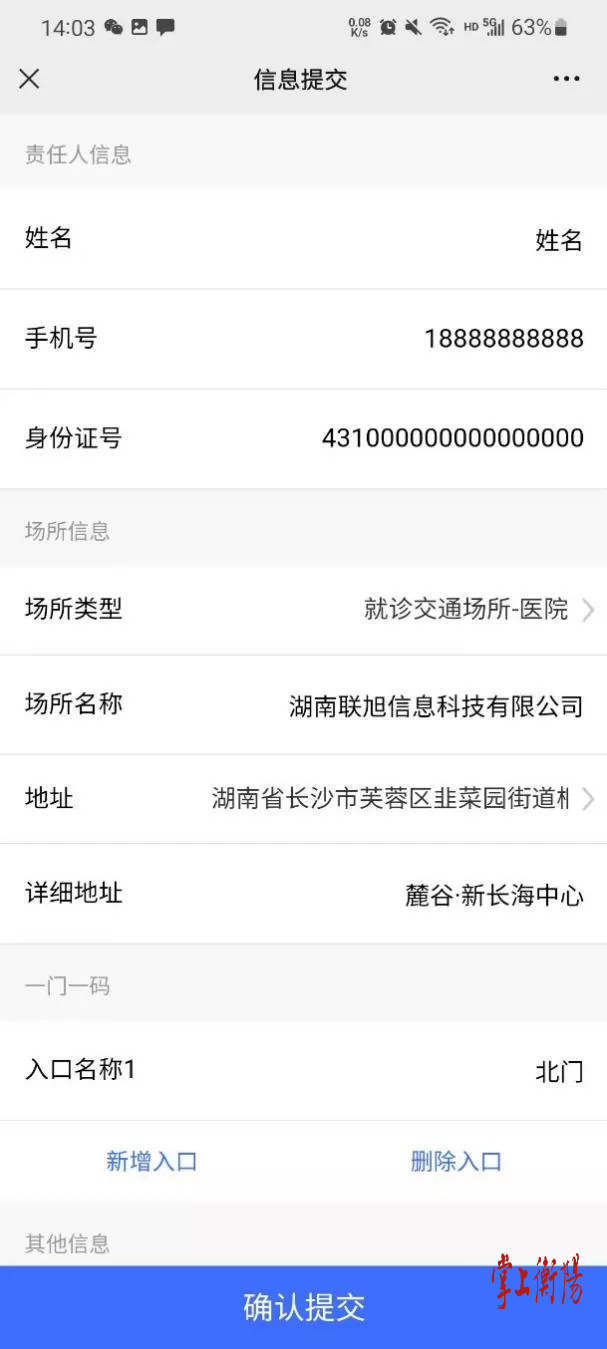This screenshot has width=607, height=1349.
Task: Edit the 姓名 field
Action: [x=303, y=240]
